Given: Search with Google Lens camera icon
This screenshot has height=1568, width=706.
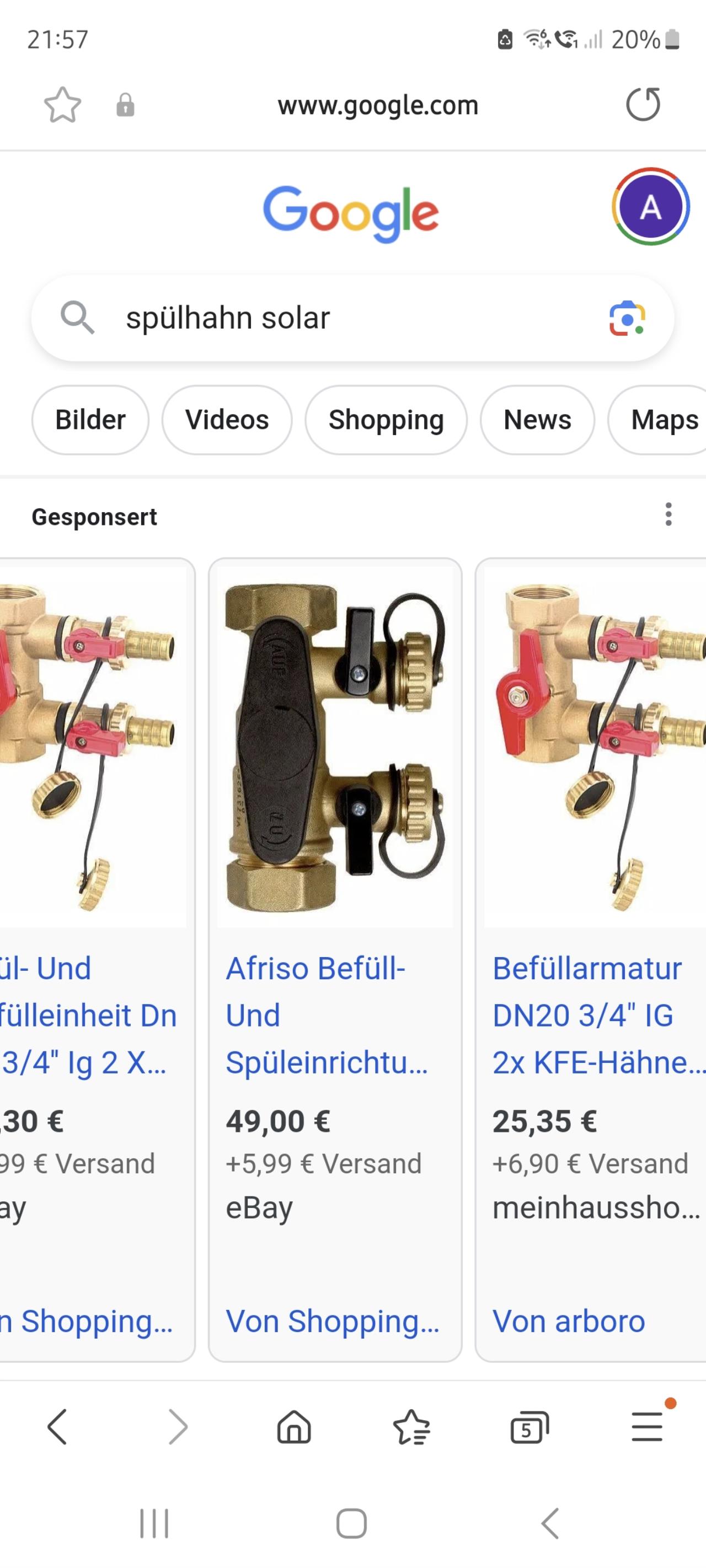Looking at the screenshot, I should [628, 318].
